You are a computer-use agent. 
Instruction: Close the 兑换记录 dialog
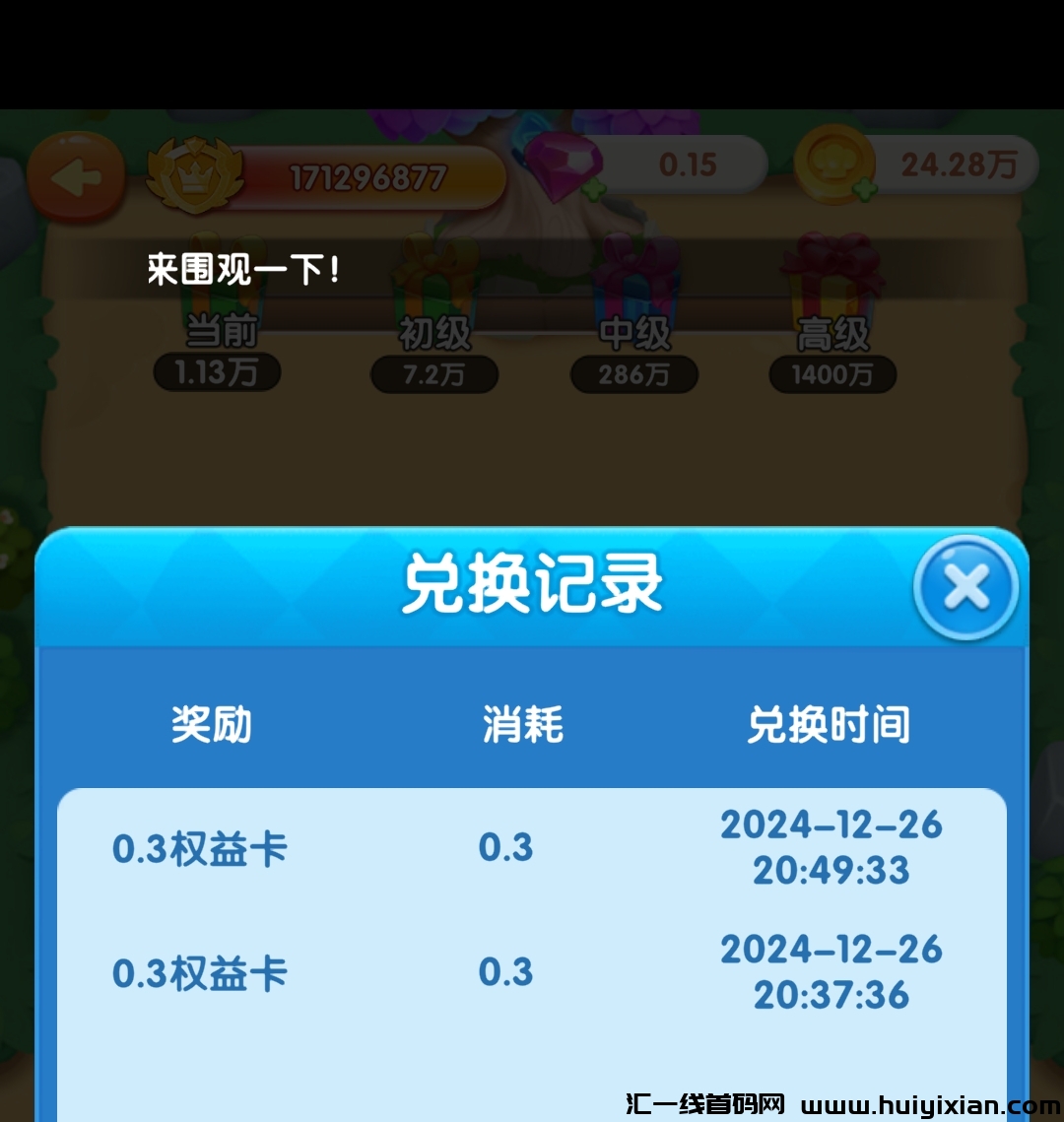[x=965, y=587]
